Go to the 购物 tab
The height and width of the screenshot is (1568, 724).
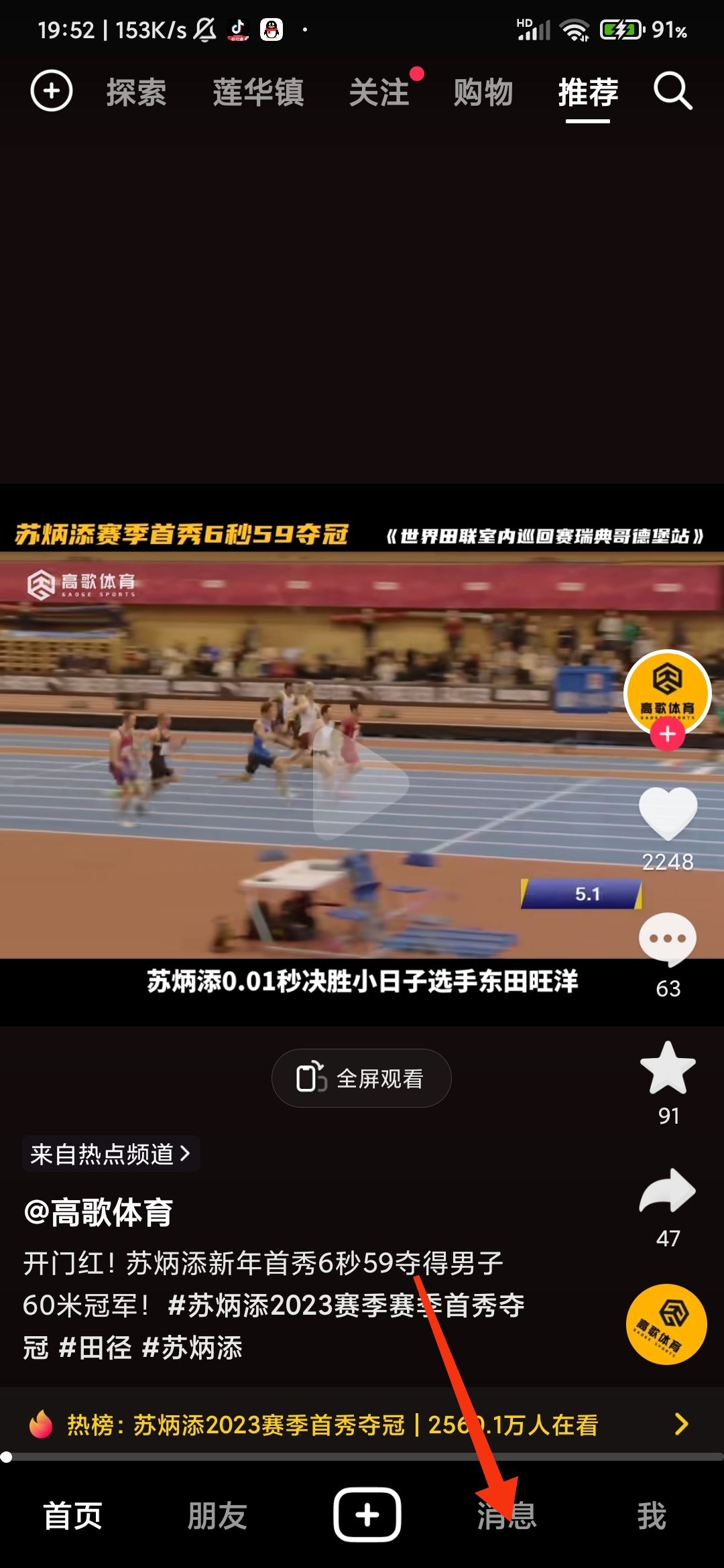pos(483,92)
